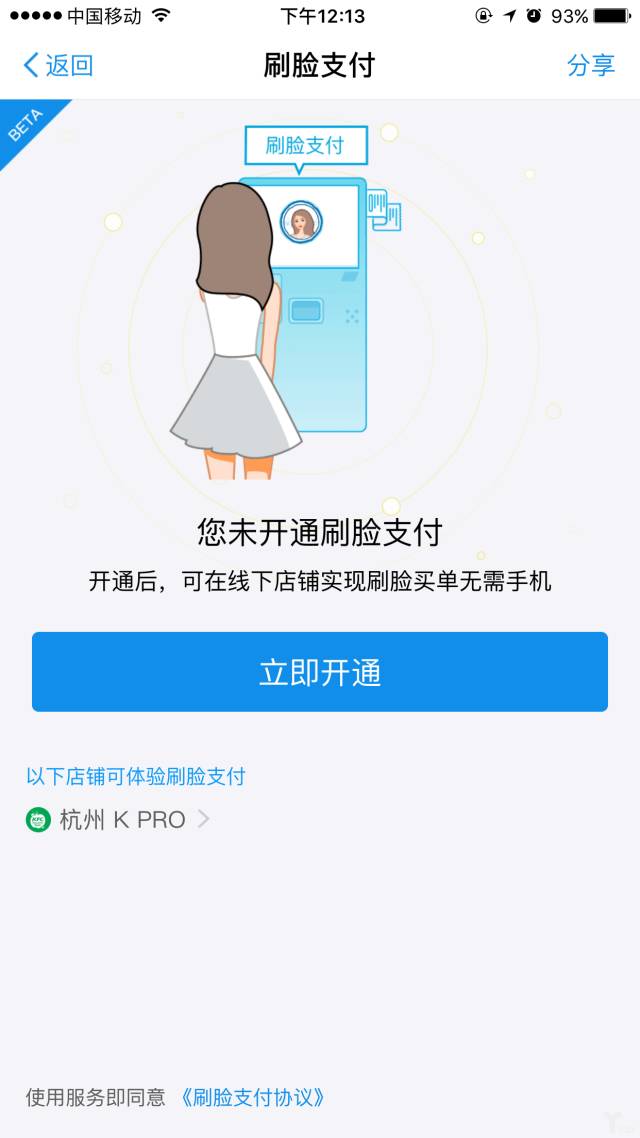Go back using 返回
Screen dimensions: 640x1138
click(x=58, y=65)
